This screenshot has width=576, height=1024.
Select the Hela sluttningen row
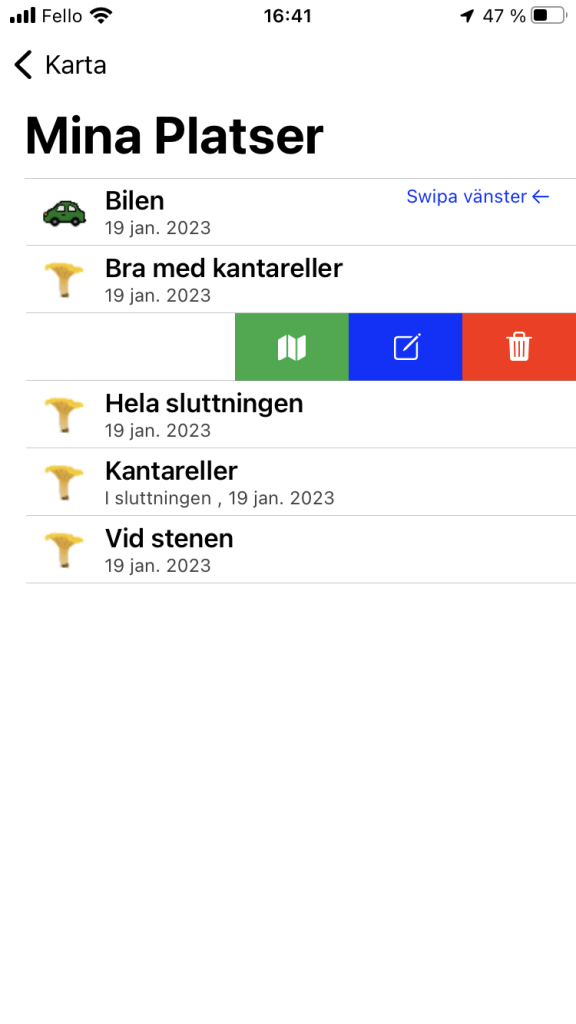tap(301, 415)
